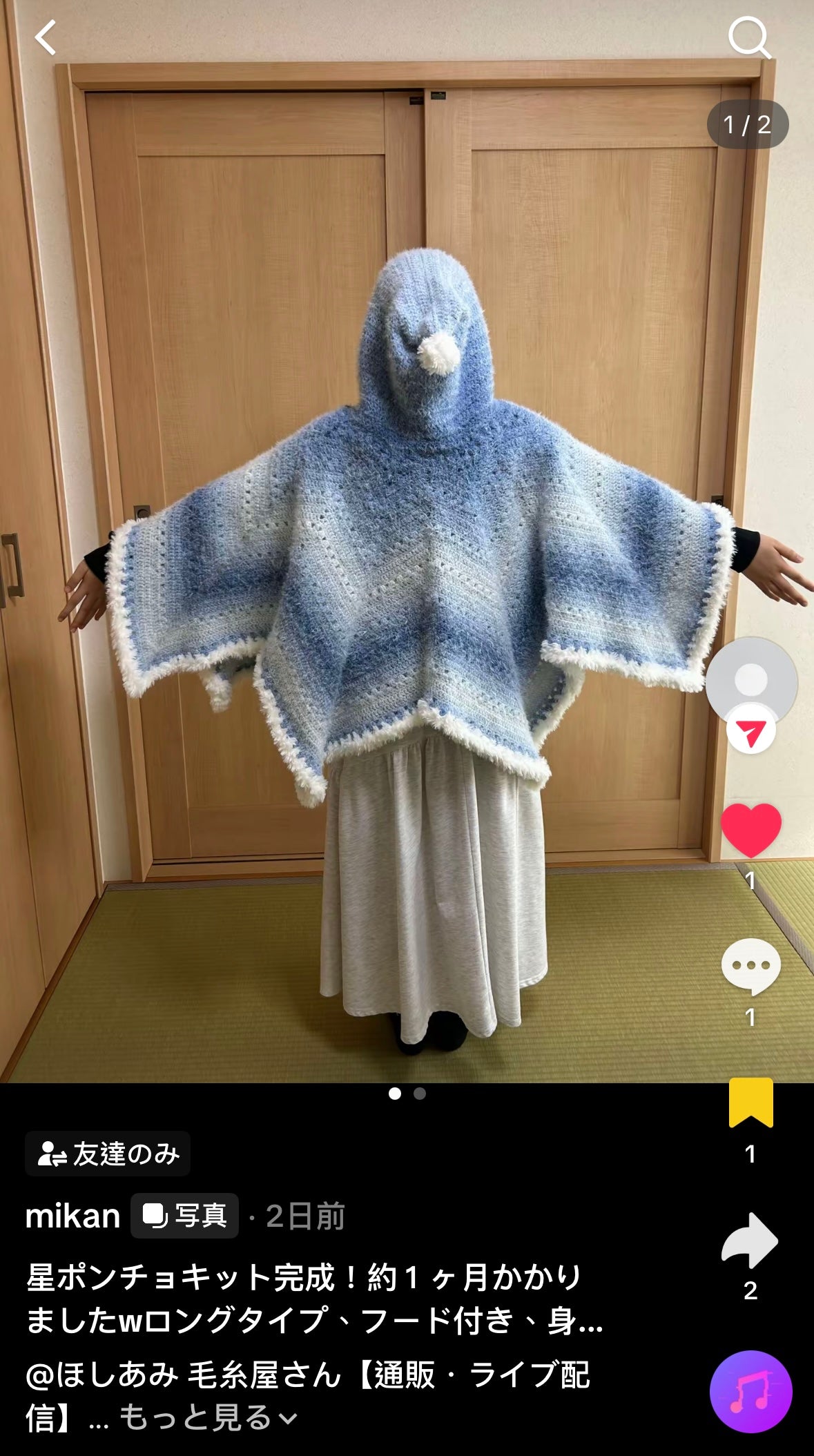Remove the yellow bookmark from favorites
Image resolution: width=814 pixels, height=1456 pixels.
tap(750, 1103)
